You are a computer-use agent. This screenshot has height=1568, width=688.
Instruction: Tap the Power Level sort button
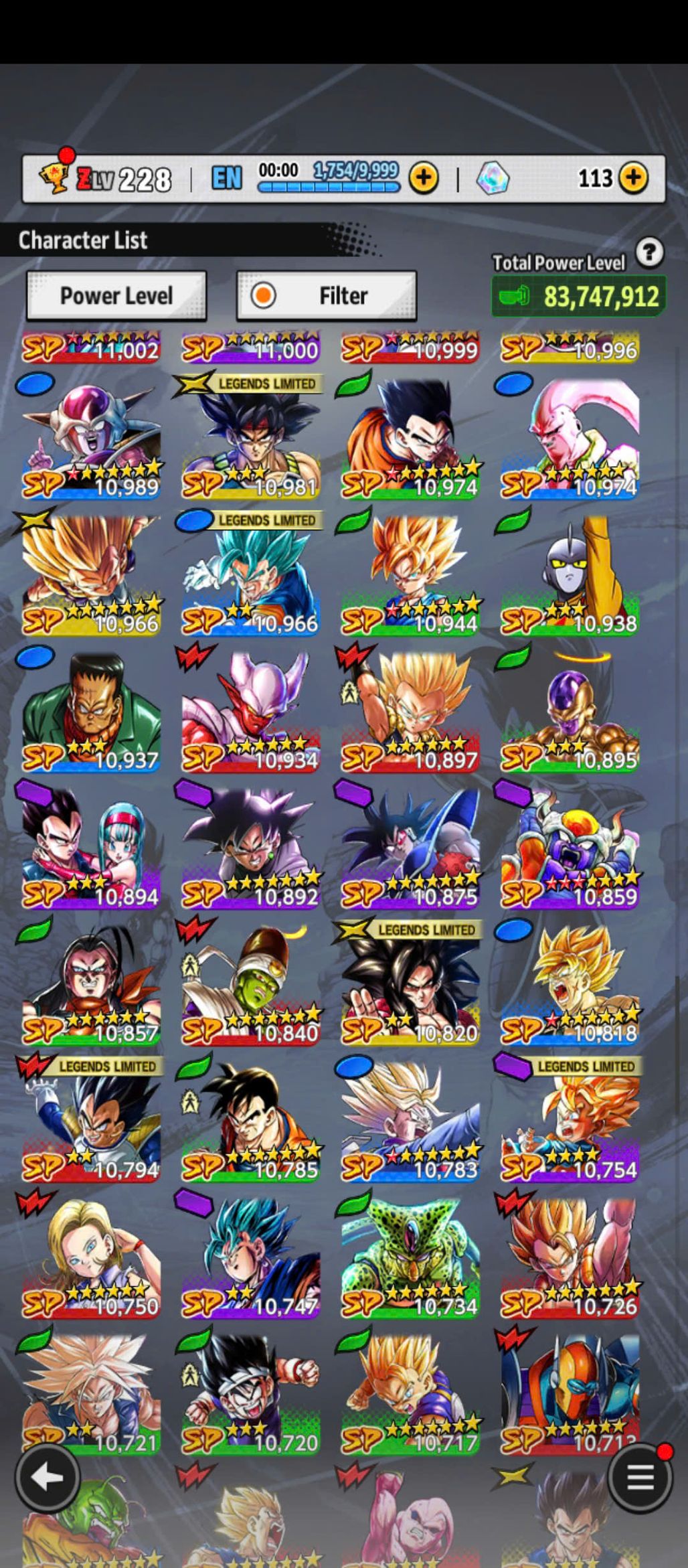tap(116, 295)
